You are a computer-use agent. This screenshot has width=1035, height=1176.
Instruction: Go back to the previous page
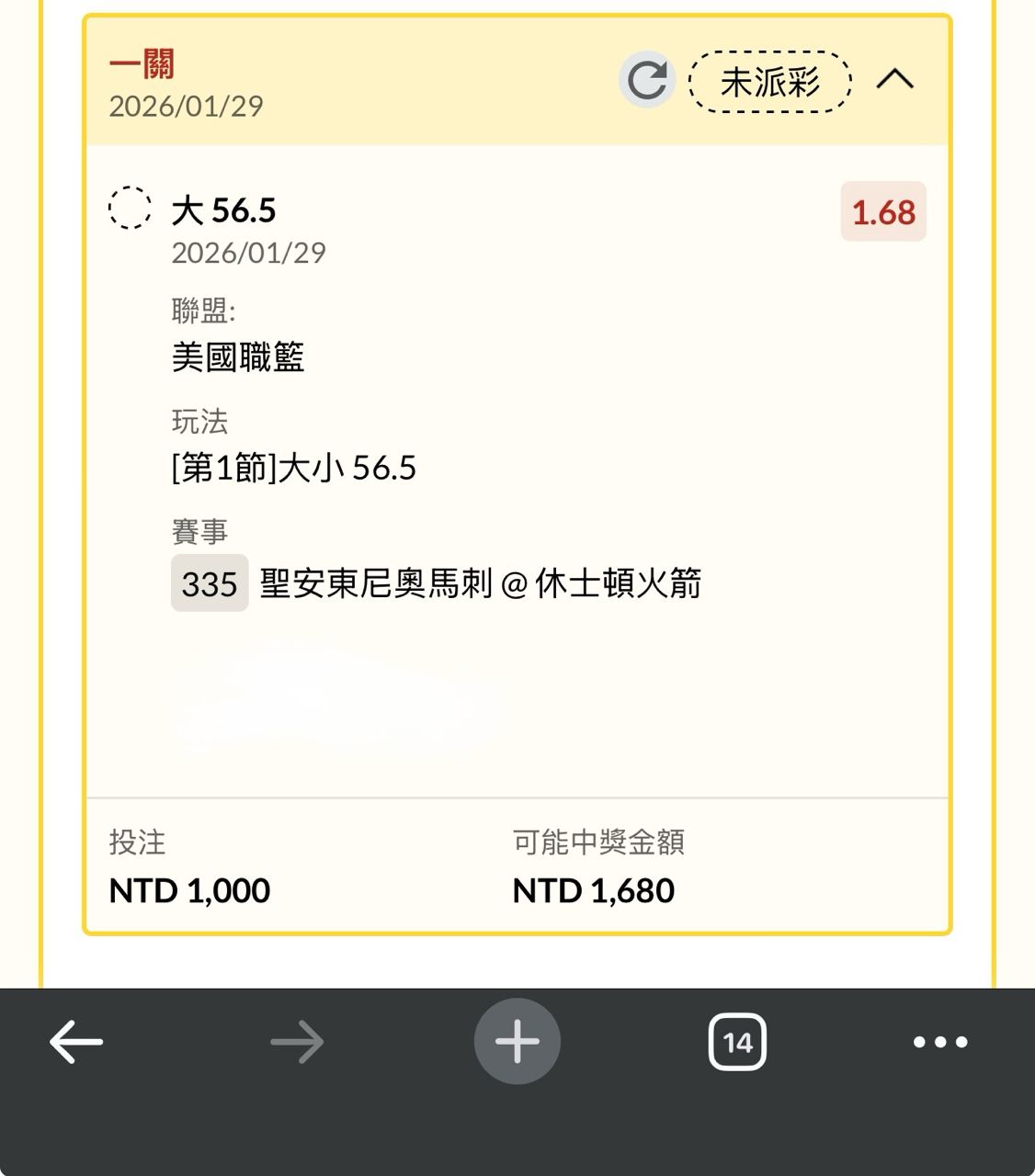(76, 1042)
